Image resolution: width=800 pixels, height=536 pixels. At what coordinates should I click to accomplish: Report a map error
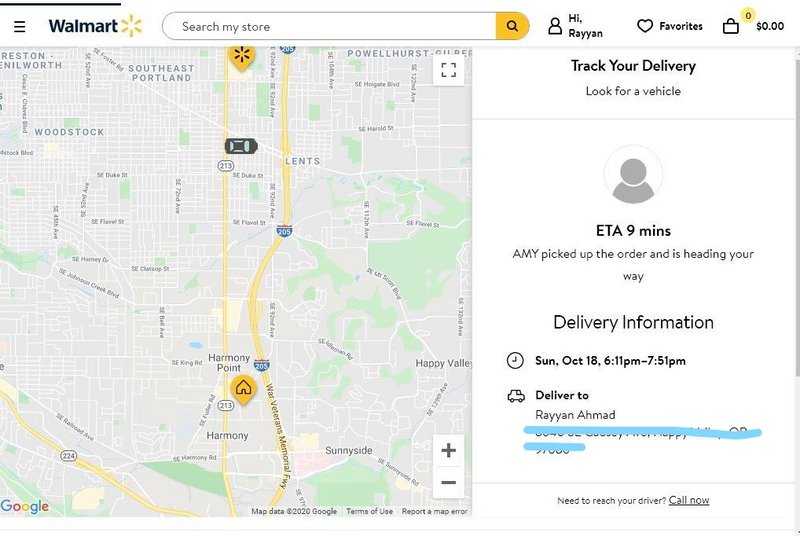pos(434,511)
